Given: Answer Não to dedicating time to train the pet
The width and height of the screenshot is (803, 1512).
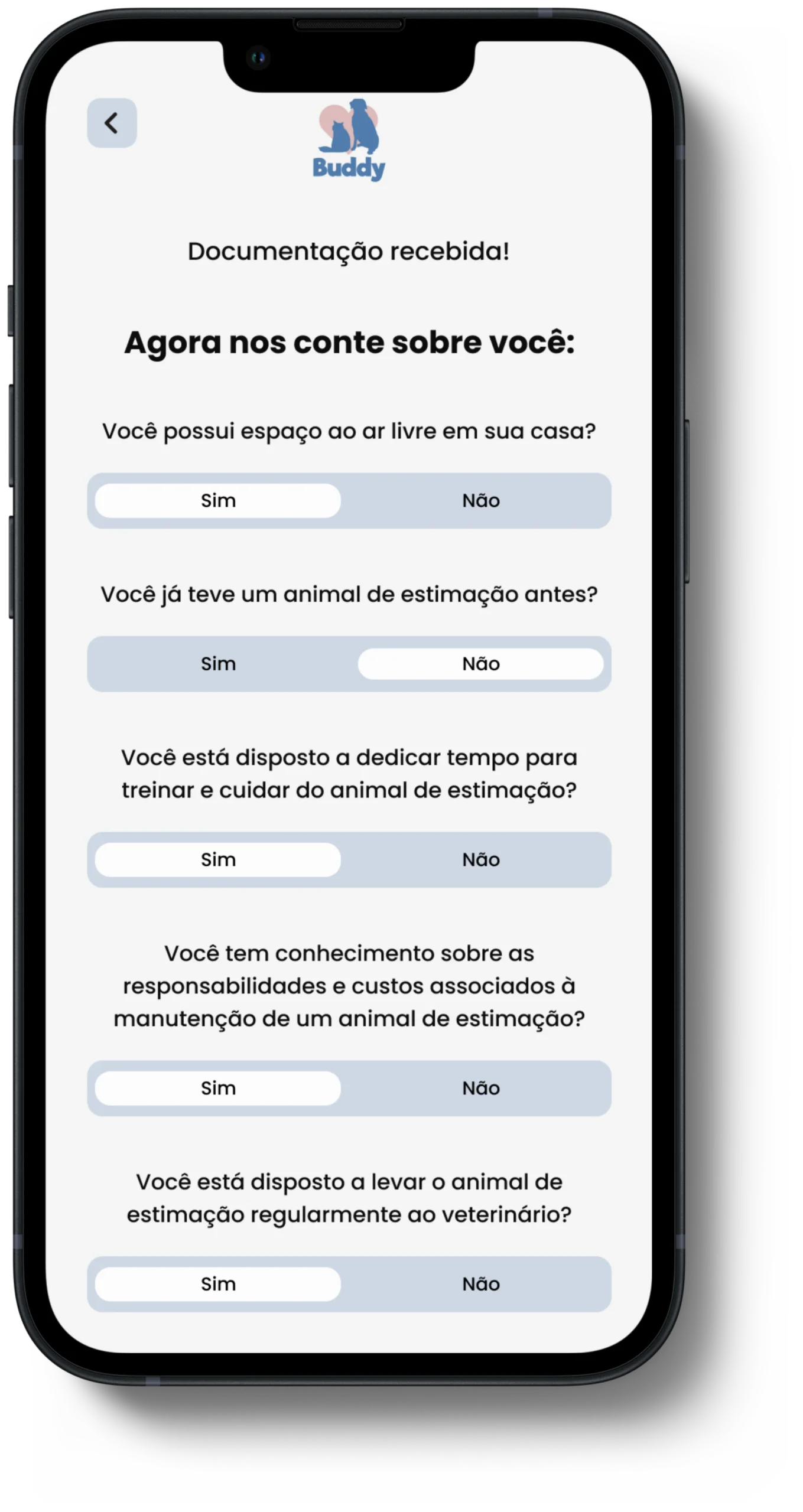Looking at the screenshot, I should pos(480,860).
